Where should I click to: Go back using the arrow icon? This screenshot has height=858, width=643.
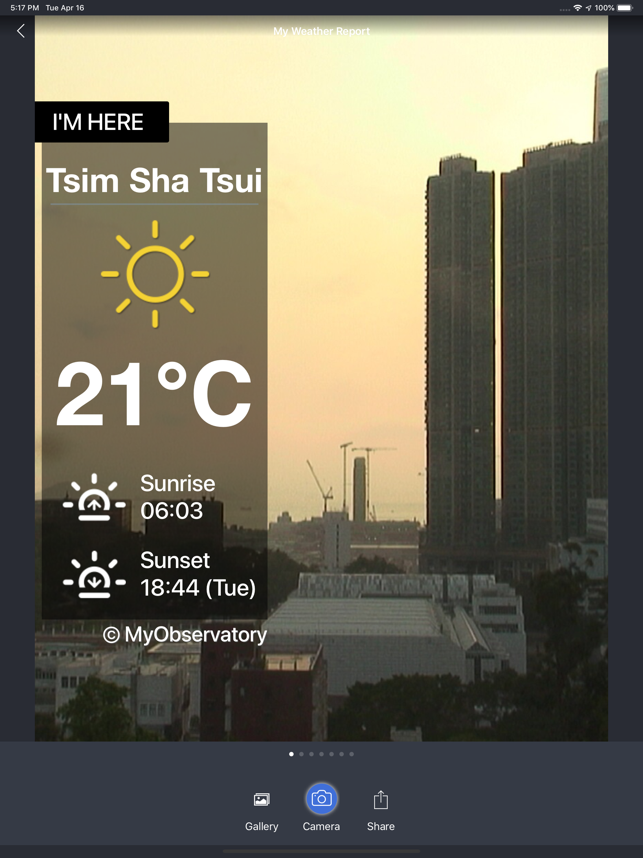point(20,31)
